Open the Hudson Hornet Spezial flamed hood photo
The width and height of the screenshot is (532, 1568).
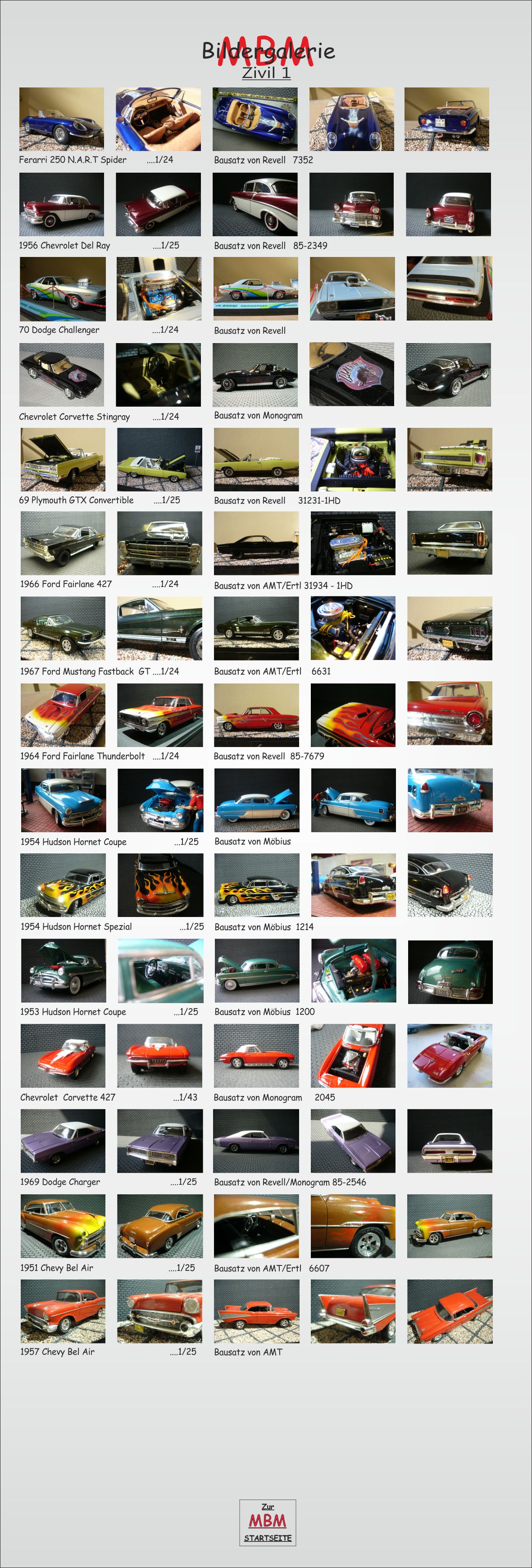(160, 885)
